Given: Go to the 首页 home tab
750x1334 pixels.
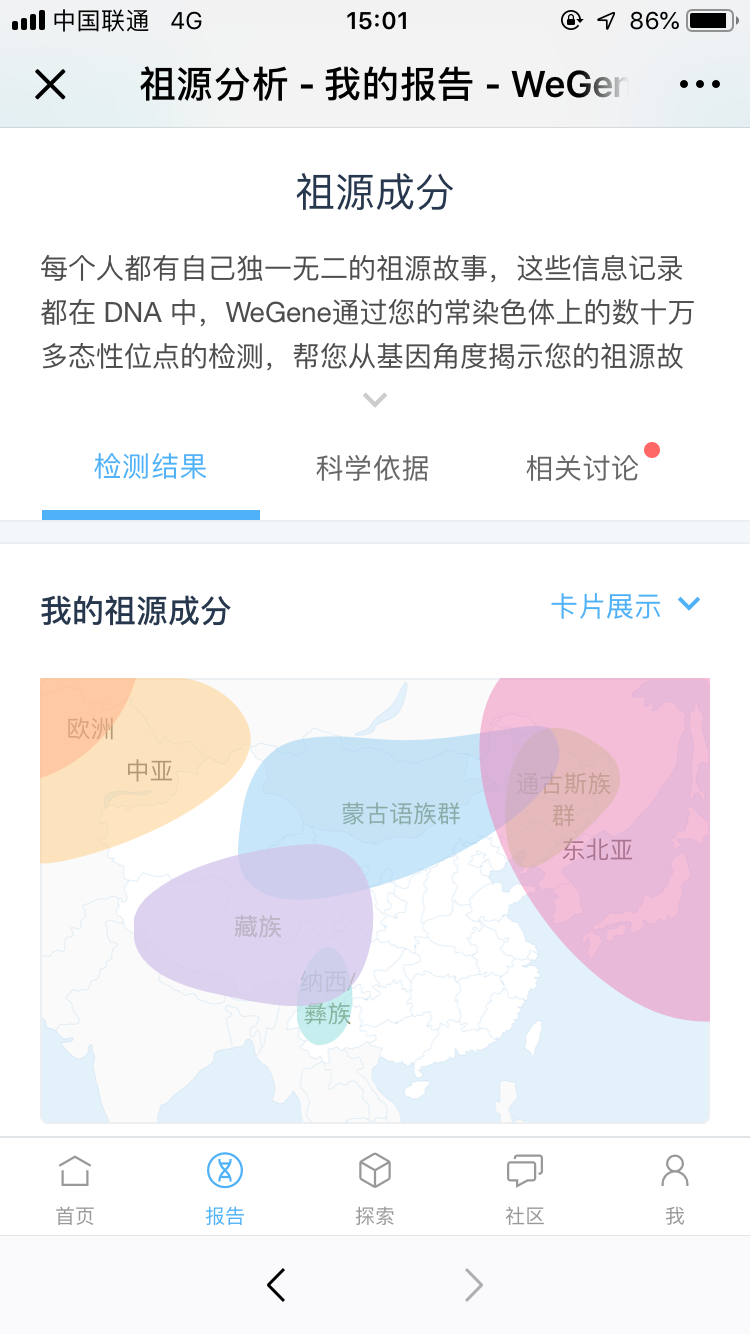Looking at the screenshot, I should (x=75, y=1188).
